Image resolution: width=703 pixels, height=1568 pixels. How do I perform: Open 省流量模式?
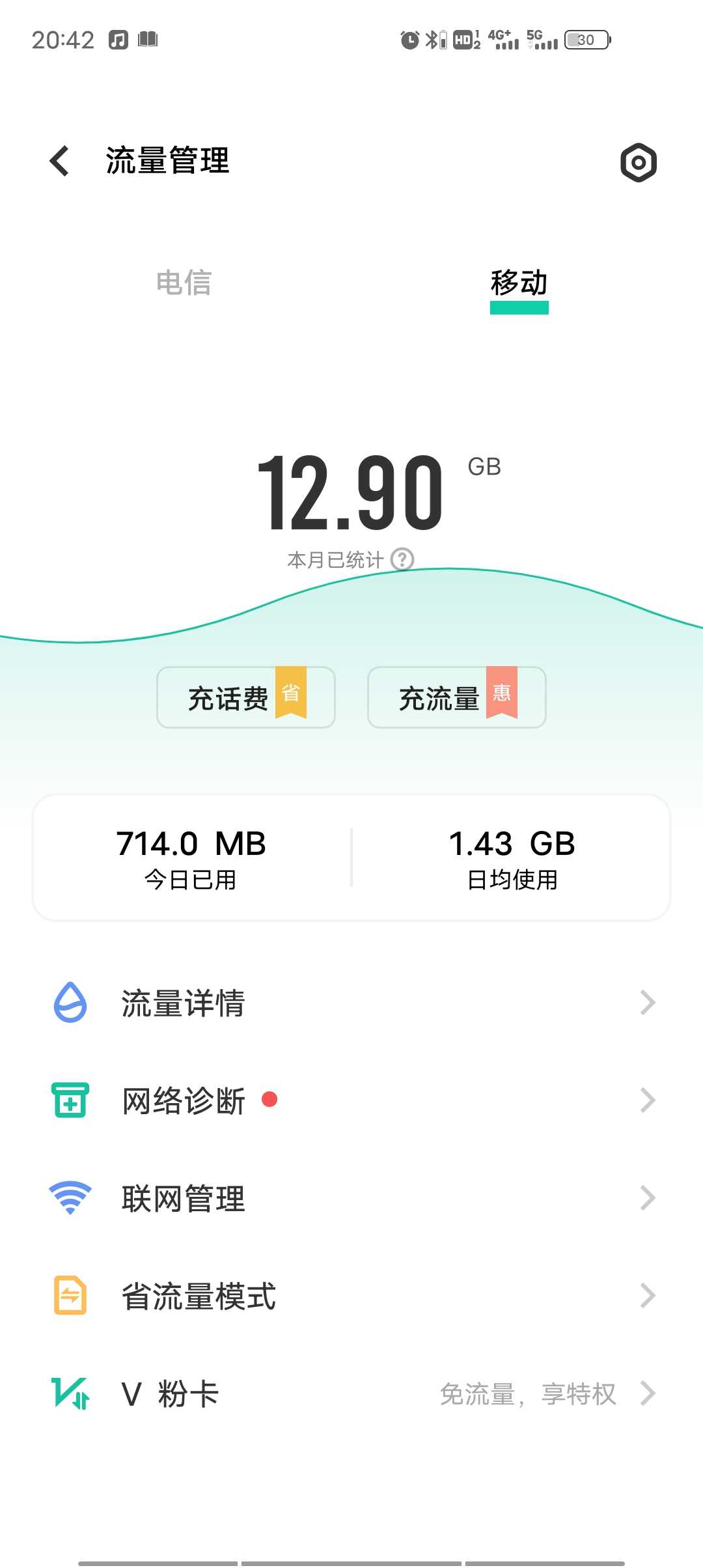[x=351, y=1296]
